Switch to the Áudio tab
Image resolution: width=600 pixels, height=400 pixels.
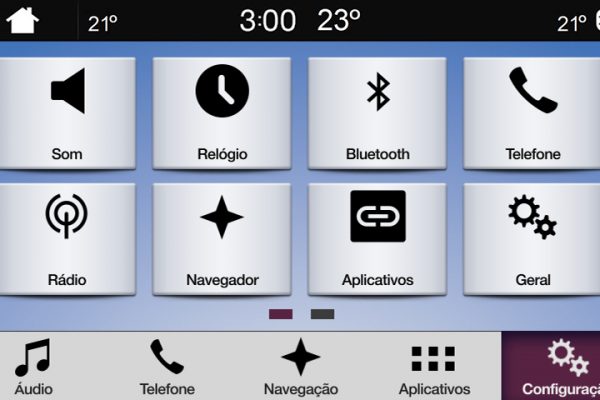pos(34,367)
